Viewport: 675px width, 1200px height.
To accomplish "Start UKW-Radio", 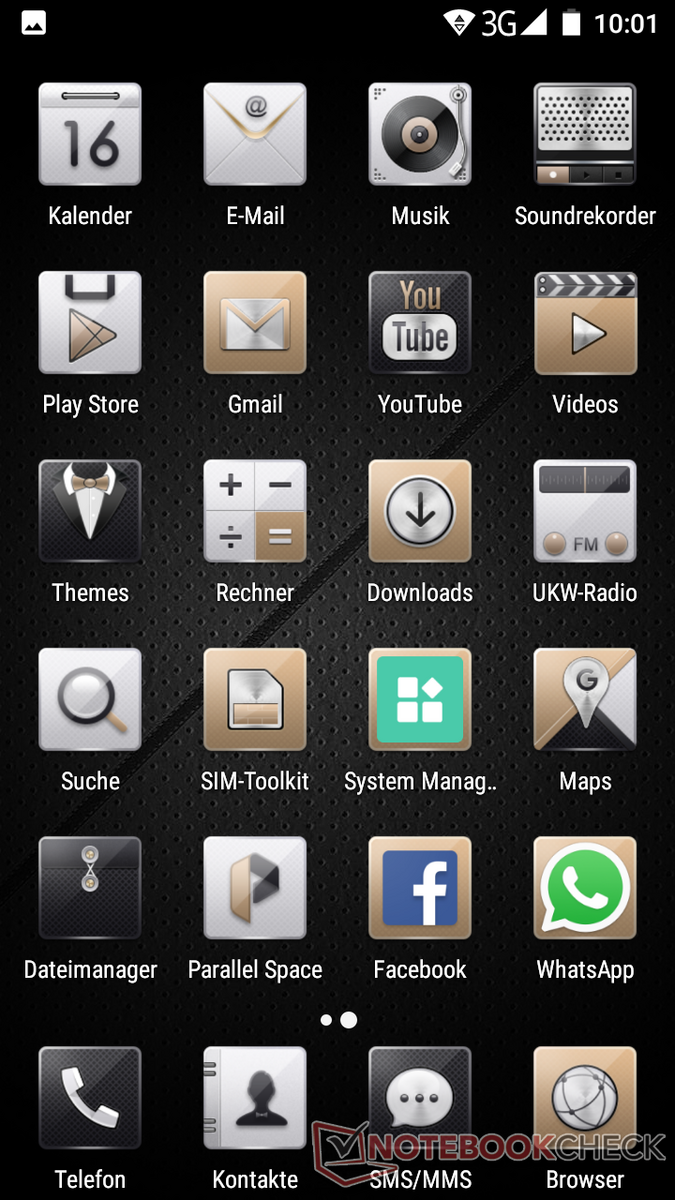I will point(585,511).
